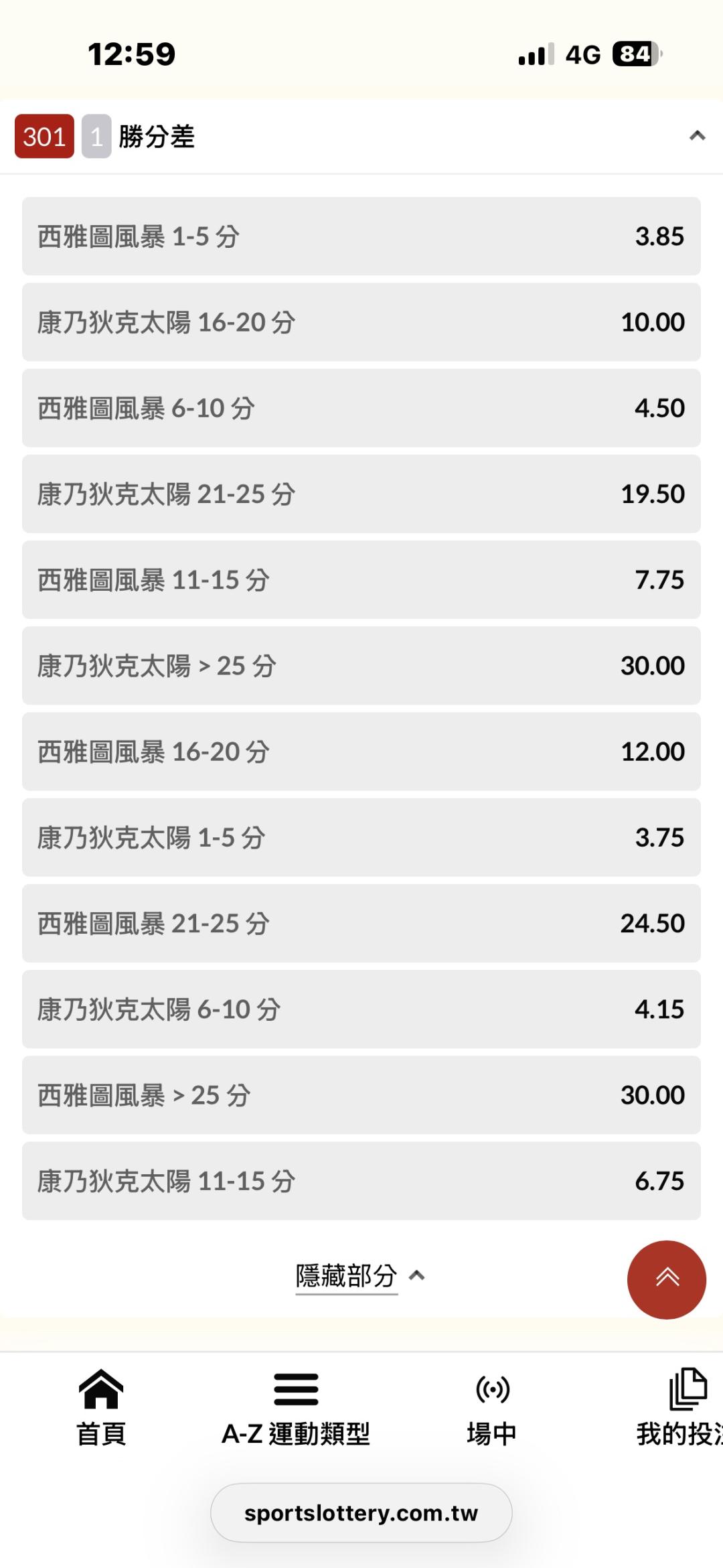Pick 康乃狄克太陽 1-5 分 at 3.75
The width and height of the screenshot is (723, 1568).
(x=361, y=837)
